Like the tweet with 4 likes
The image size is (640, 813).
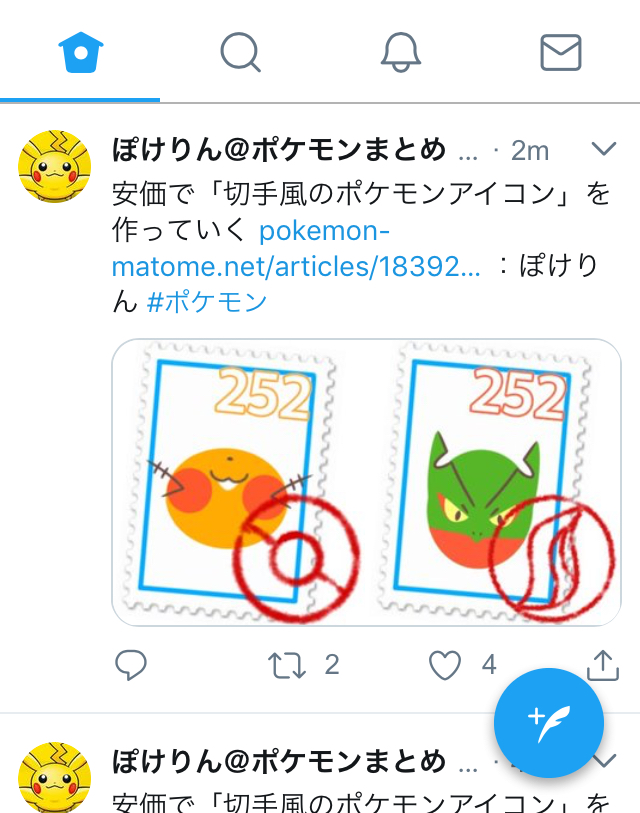(x=445, y=665)
